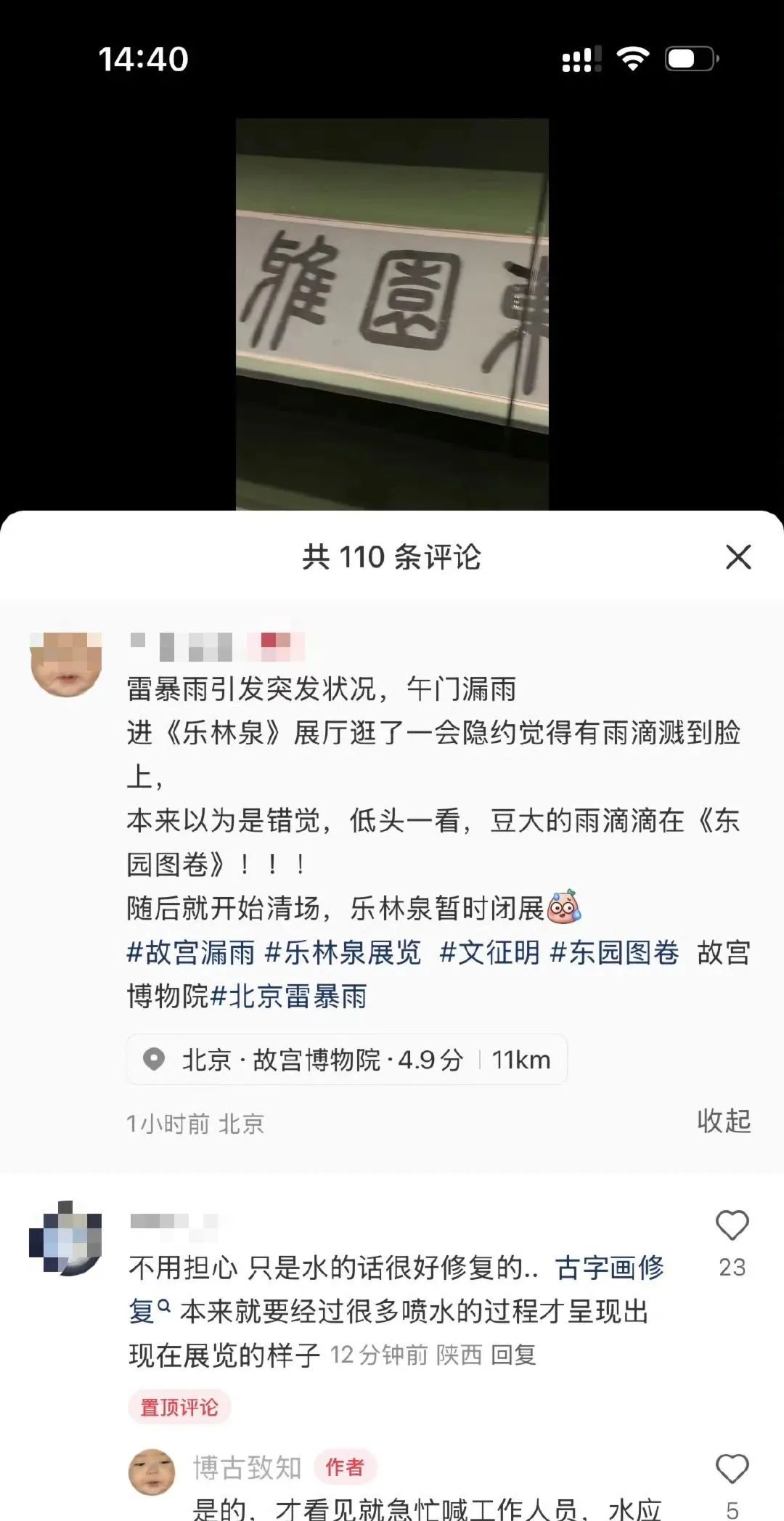Open the #北京雷暴雨 hashtag
The width and height of the screenshot is (784, 1521).
pos(289,997)
